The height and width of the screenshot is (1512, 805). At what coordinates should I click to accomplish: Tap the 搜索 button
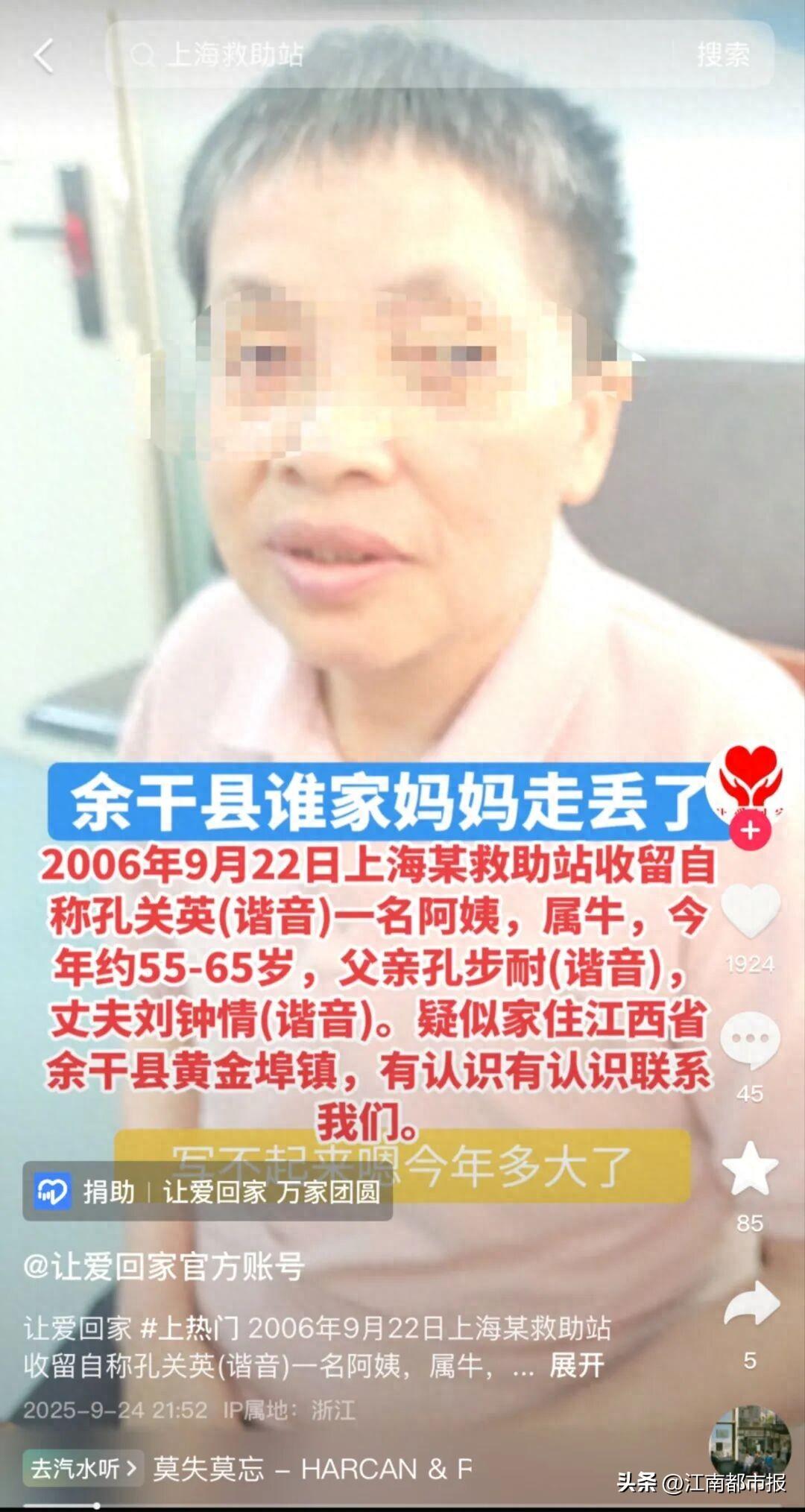(x=722, y=54)
